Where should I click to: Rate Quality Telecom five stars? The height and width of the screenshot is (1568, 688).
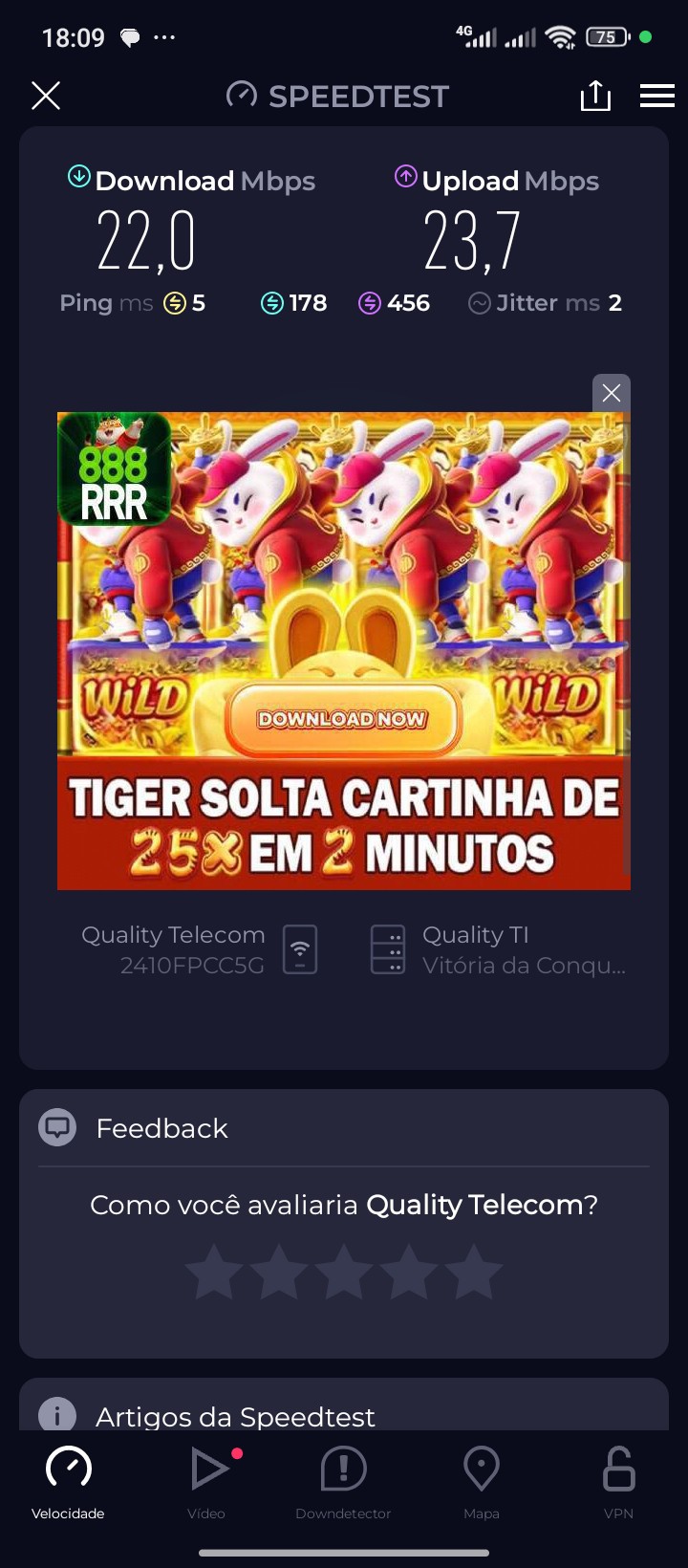click(474, 1274)
